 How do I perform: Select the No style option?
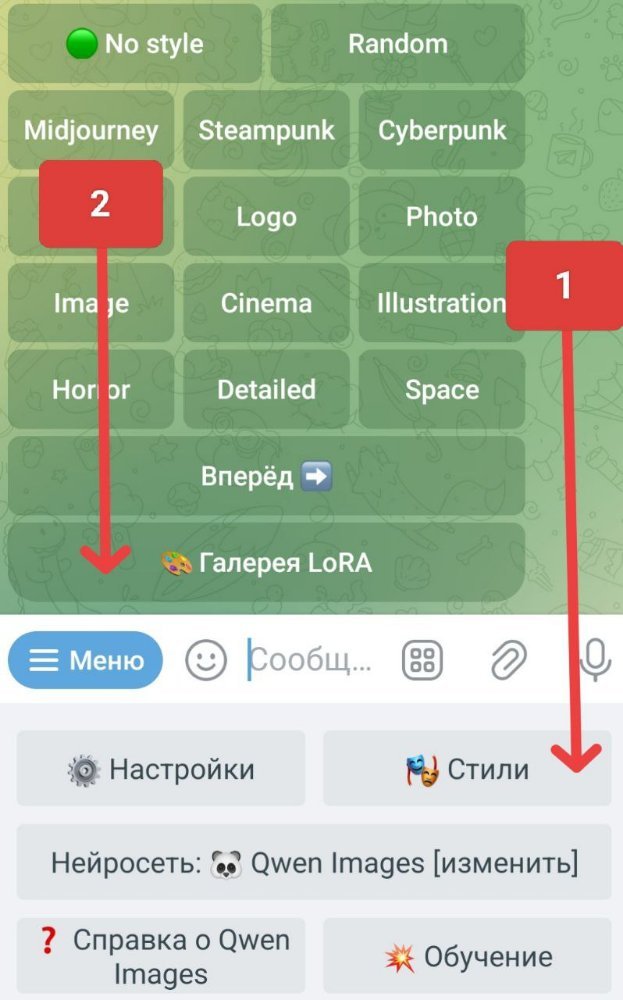tap(134, 44)
